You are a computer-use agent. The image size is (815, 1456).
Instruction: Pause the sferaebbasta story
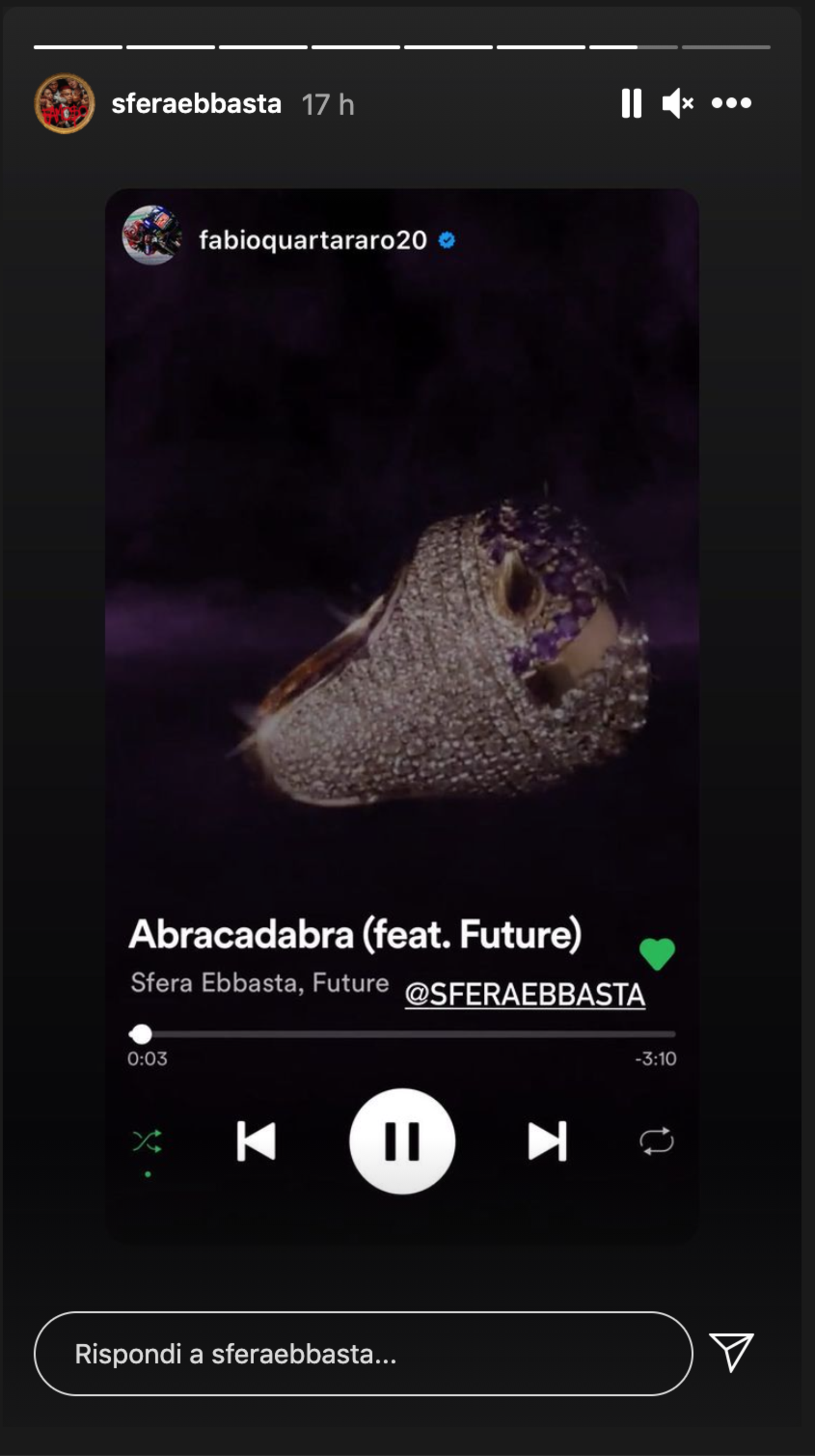[x=631, y=104]
